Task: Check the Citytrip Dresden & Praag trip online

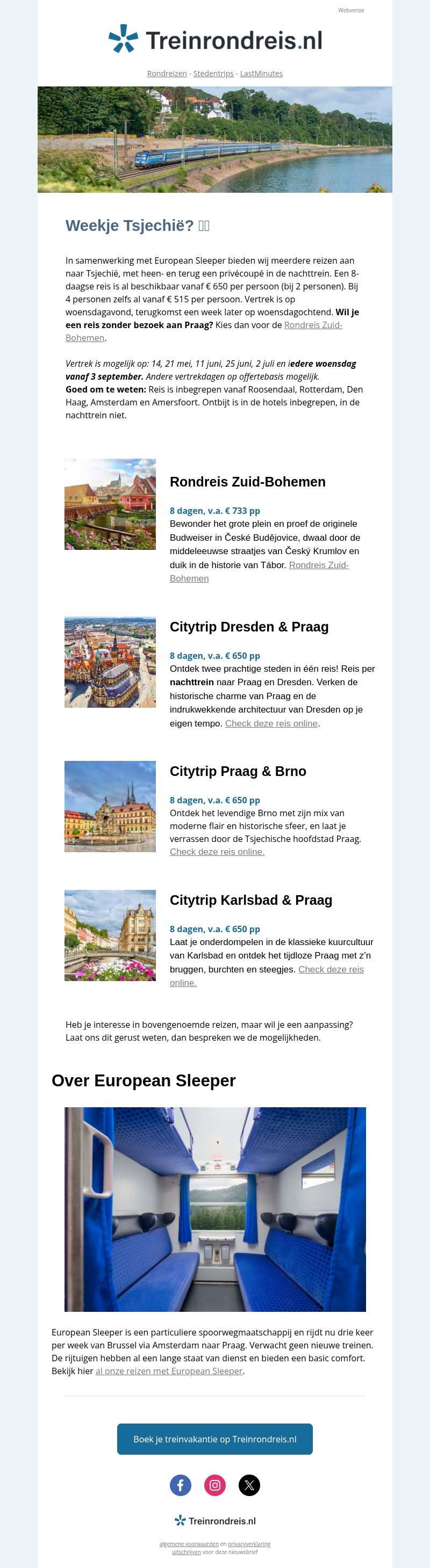Action: click(271, 723)
